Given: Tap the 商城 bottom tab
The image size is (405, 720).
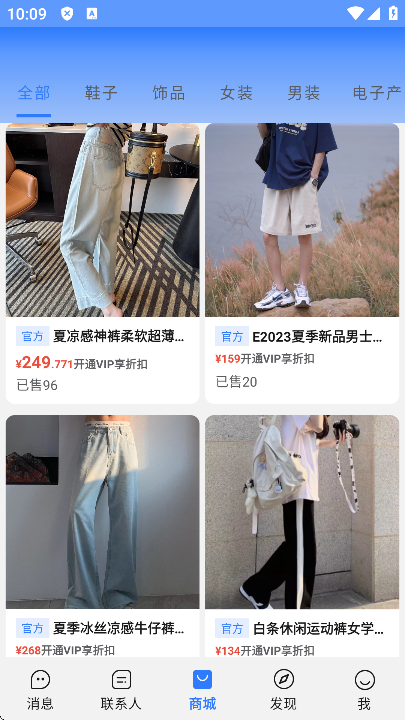Looking at the screenshot, I should [x=202, y=689].
